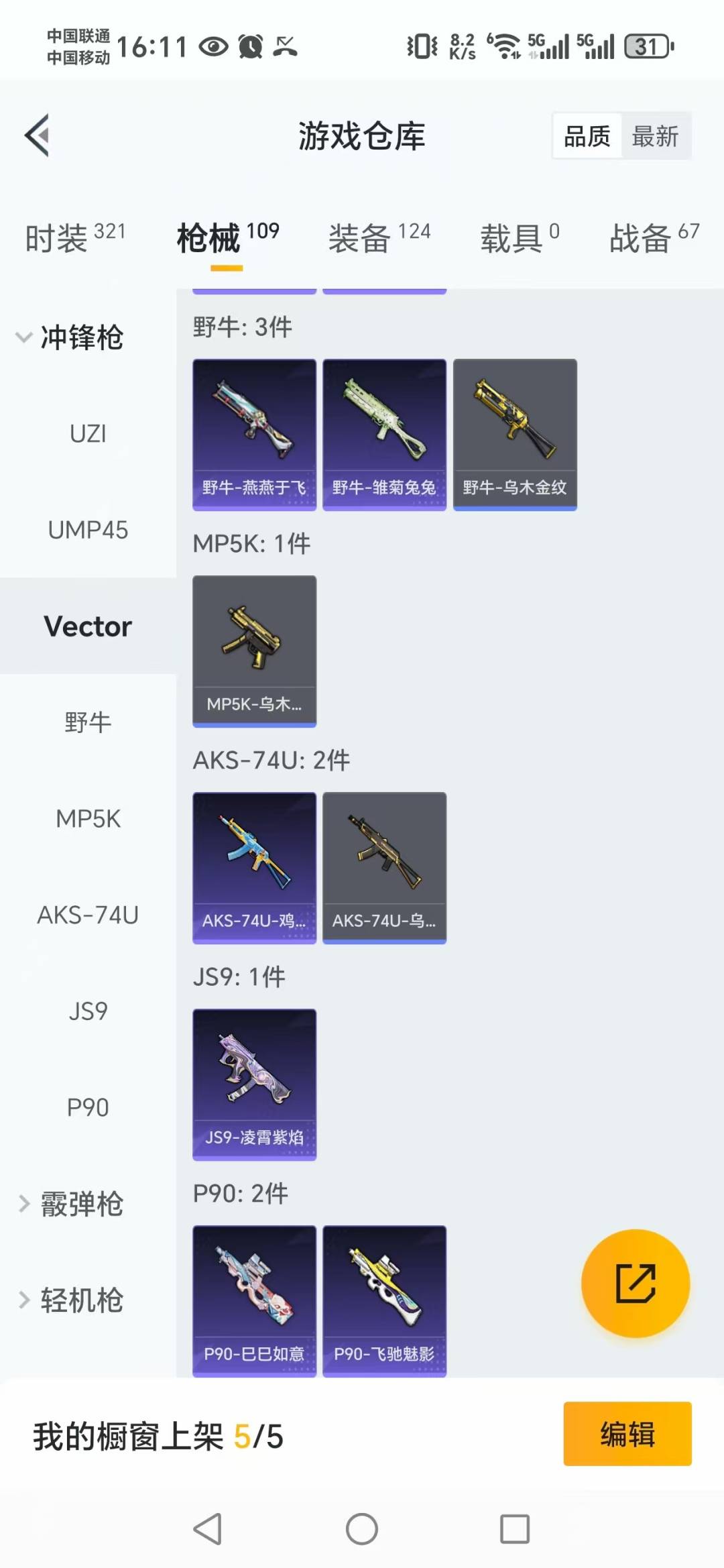Open the 野牛-燕燕于飞 skin
Viewport: 724px width, 1568px height.
pos(254,435)
